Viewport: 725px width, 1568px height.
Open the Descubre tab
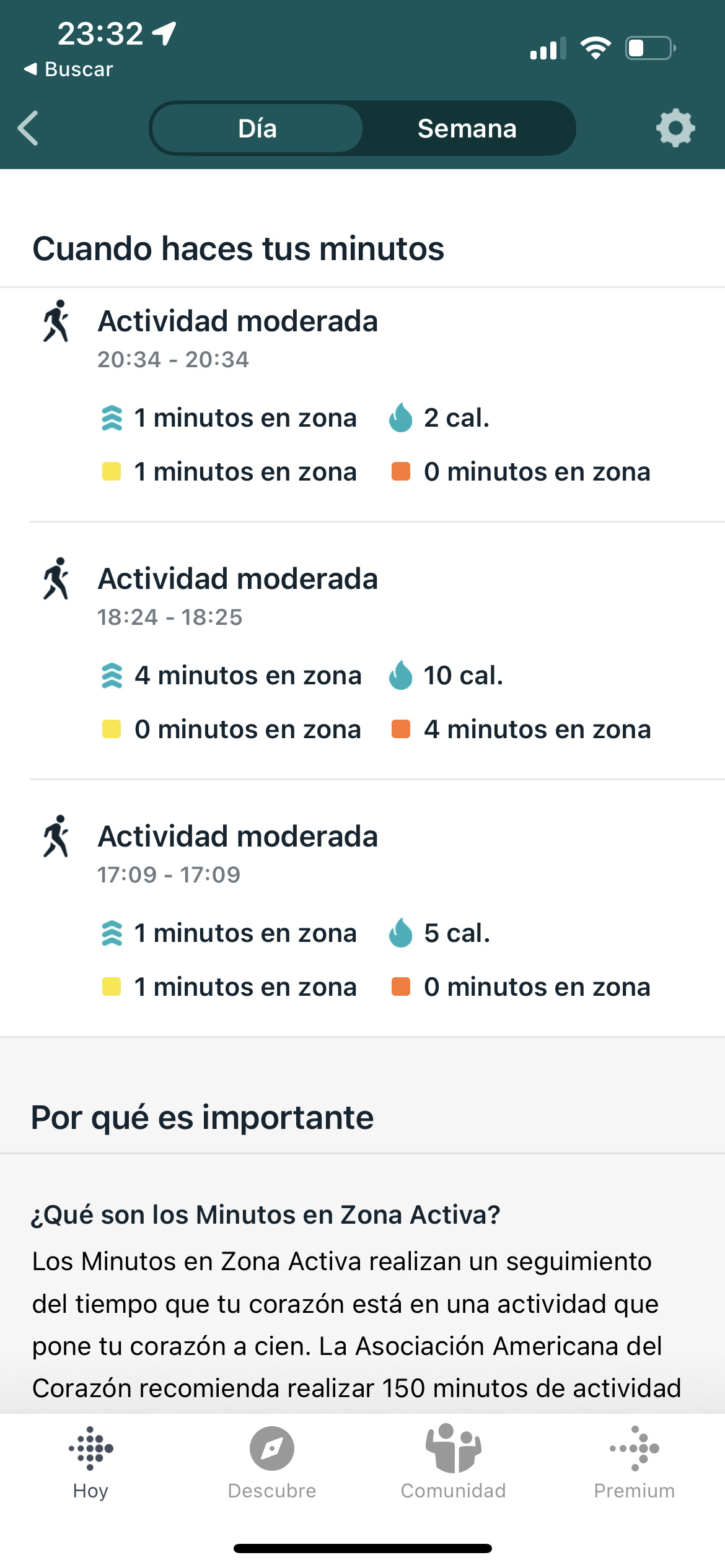[272, 1463]
